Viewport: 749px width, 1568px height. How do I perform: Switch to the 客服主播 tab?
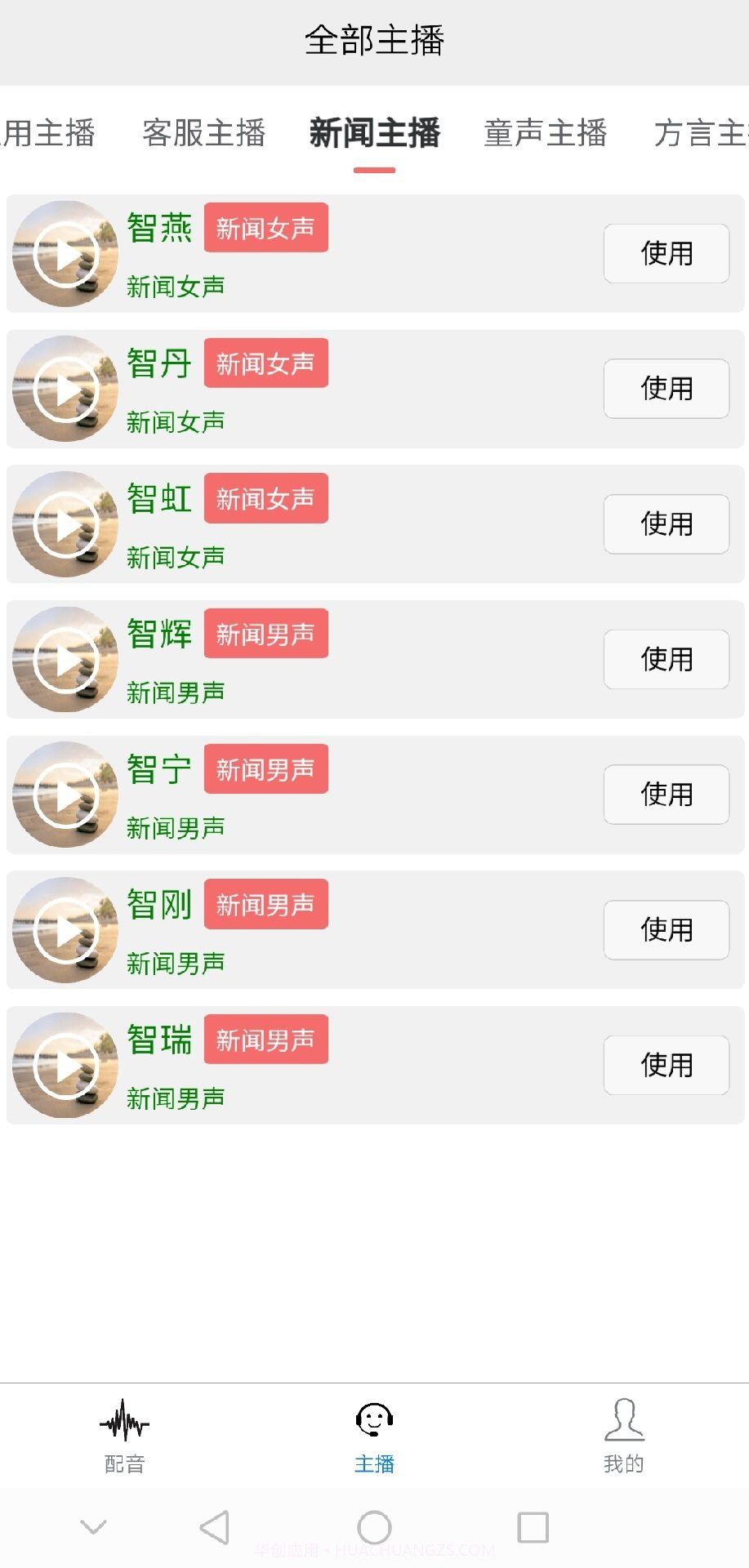click(204, 133)
